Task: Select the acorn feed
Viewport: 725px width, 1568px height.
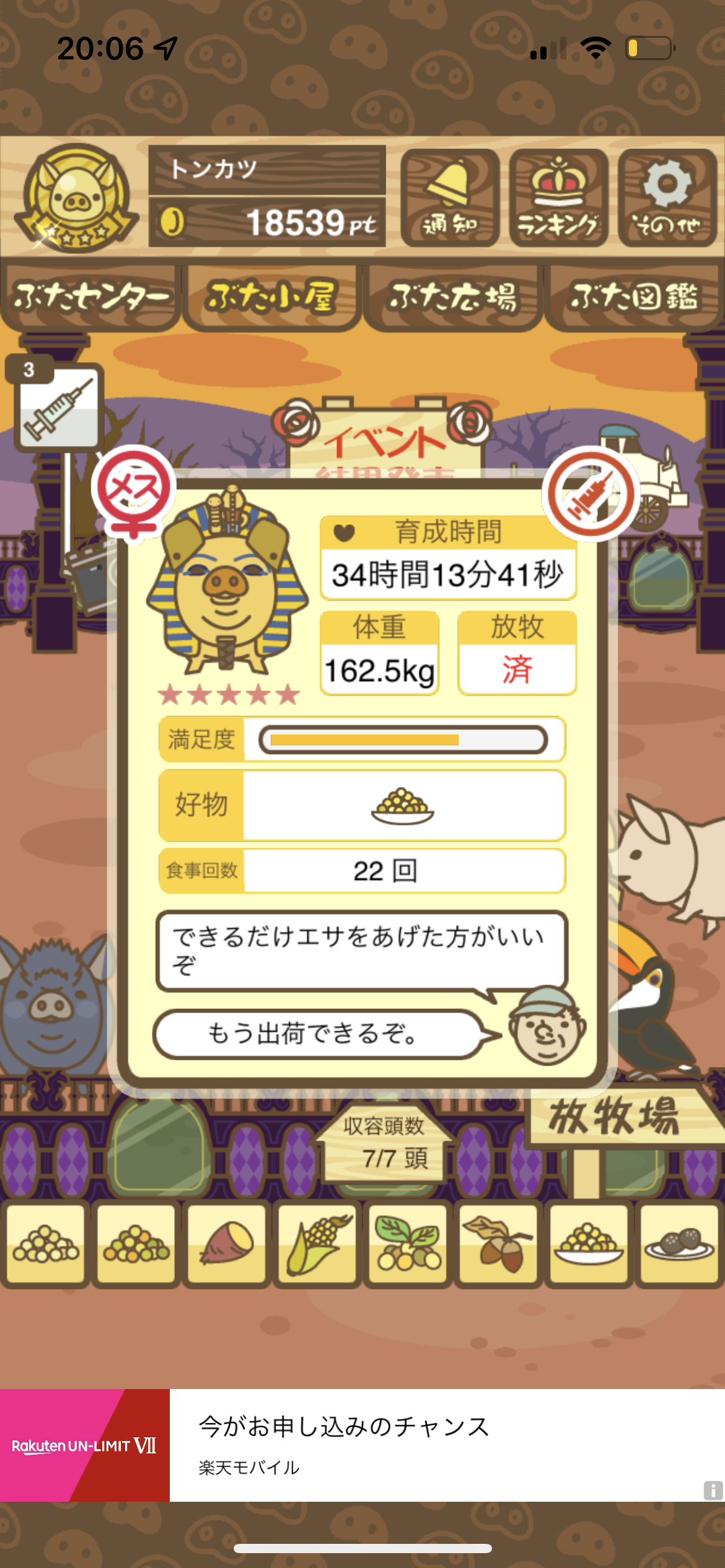Action: tap(498, 1244)
